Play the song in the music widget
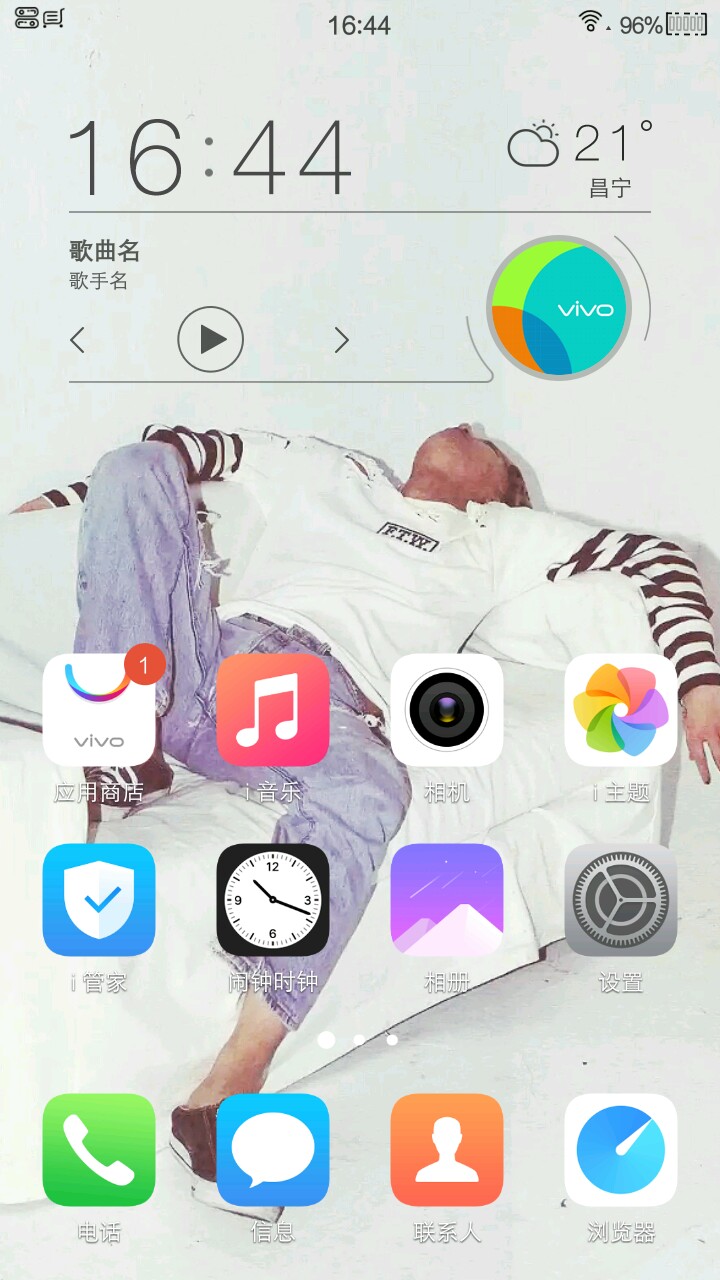 [x=210, y=340]
